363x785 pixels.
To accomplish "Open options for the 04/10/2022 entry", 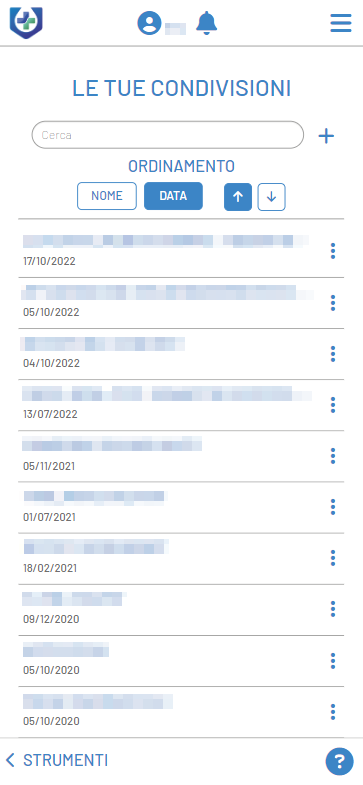I will click(333, 354).
